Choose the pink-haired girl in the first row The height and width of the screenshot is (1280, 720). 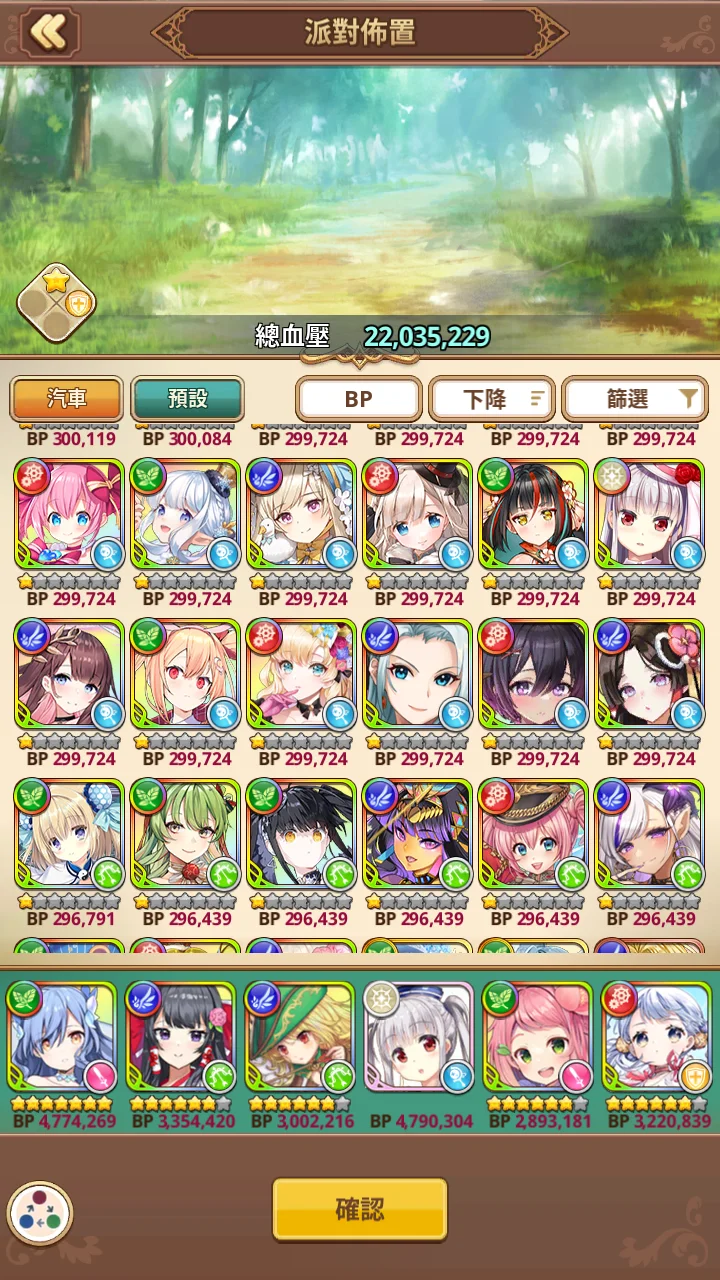(69, 514)
